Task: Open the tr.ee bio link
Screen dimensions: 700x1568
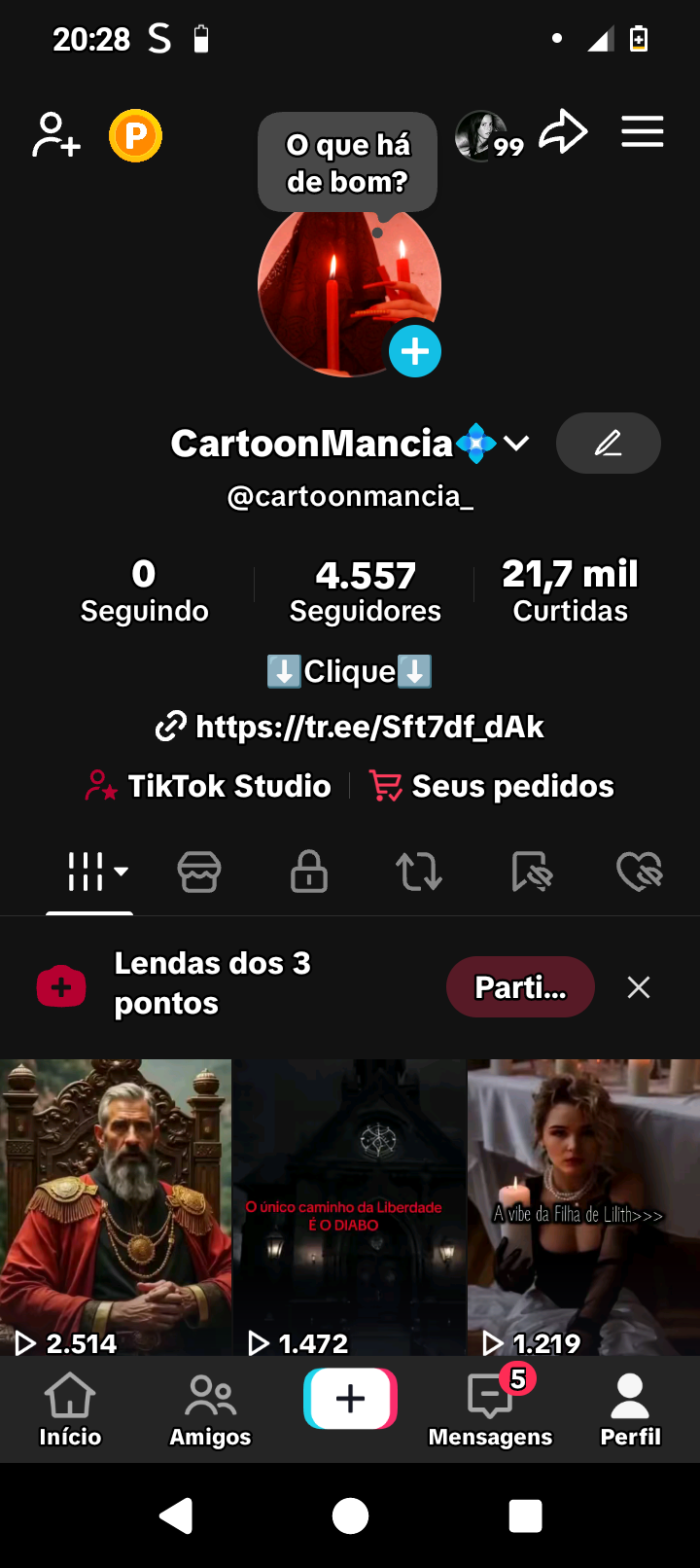Action: [x=350, y=727]
